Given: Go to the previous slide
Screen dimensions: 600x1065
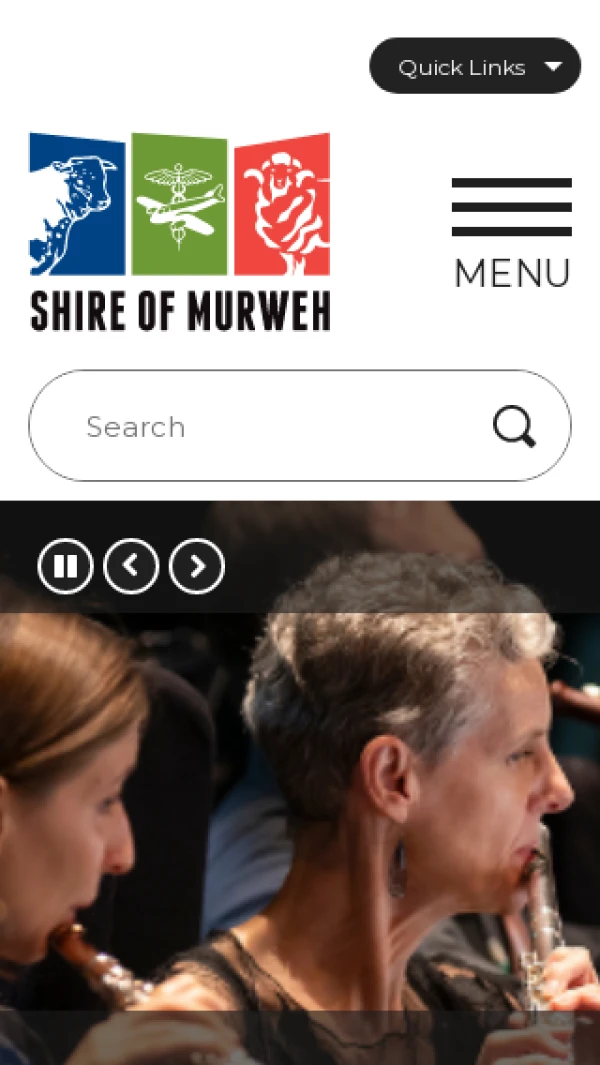Looking at the screenshot, I should click(132, 567).
